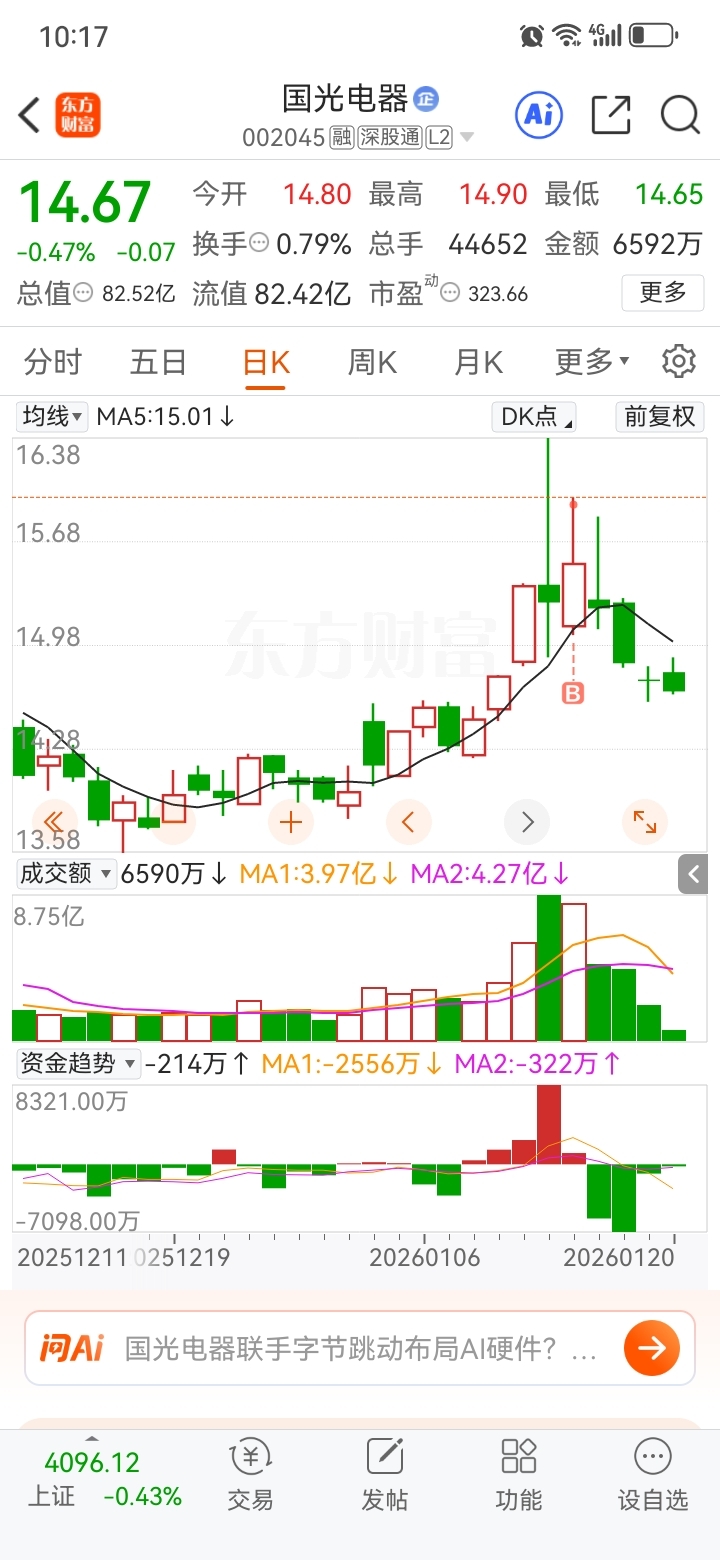This screenshot has height=1560, width=720.
Task: Open the search magnifier
Action: (680, 115)
